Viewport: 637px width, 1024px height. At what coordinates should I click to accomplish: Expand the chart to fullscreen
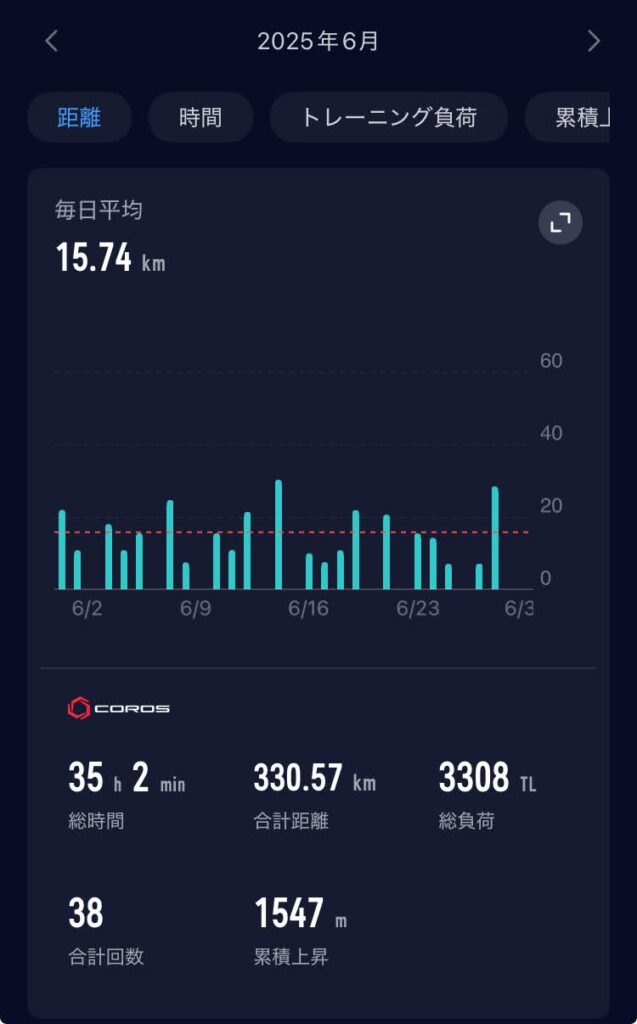[561, 223]
